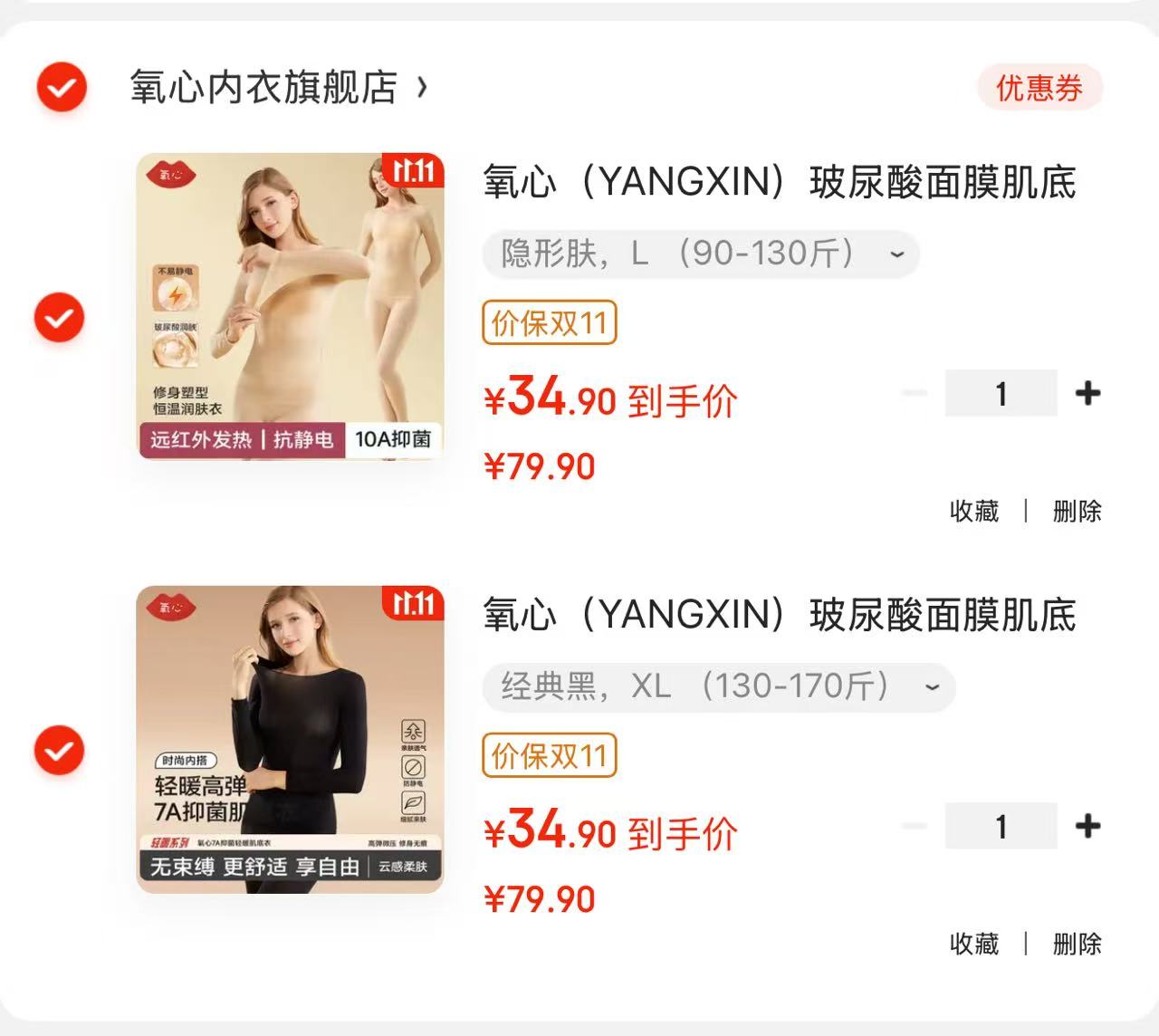Change the 经典黑, XL size dropdown
Screen dimensions: 1159x1036
718,686
